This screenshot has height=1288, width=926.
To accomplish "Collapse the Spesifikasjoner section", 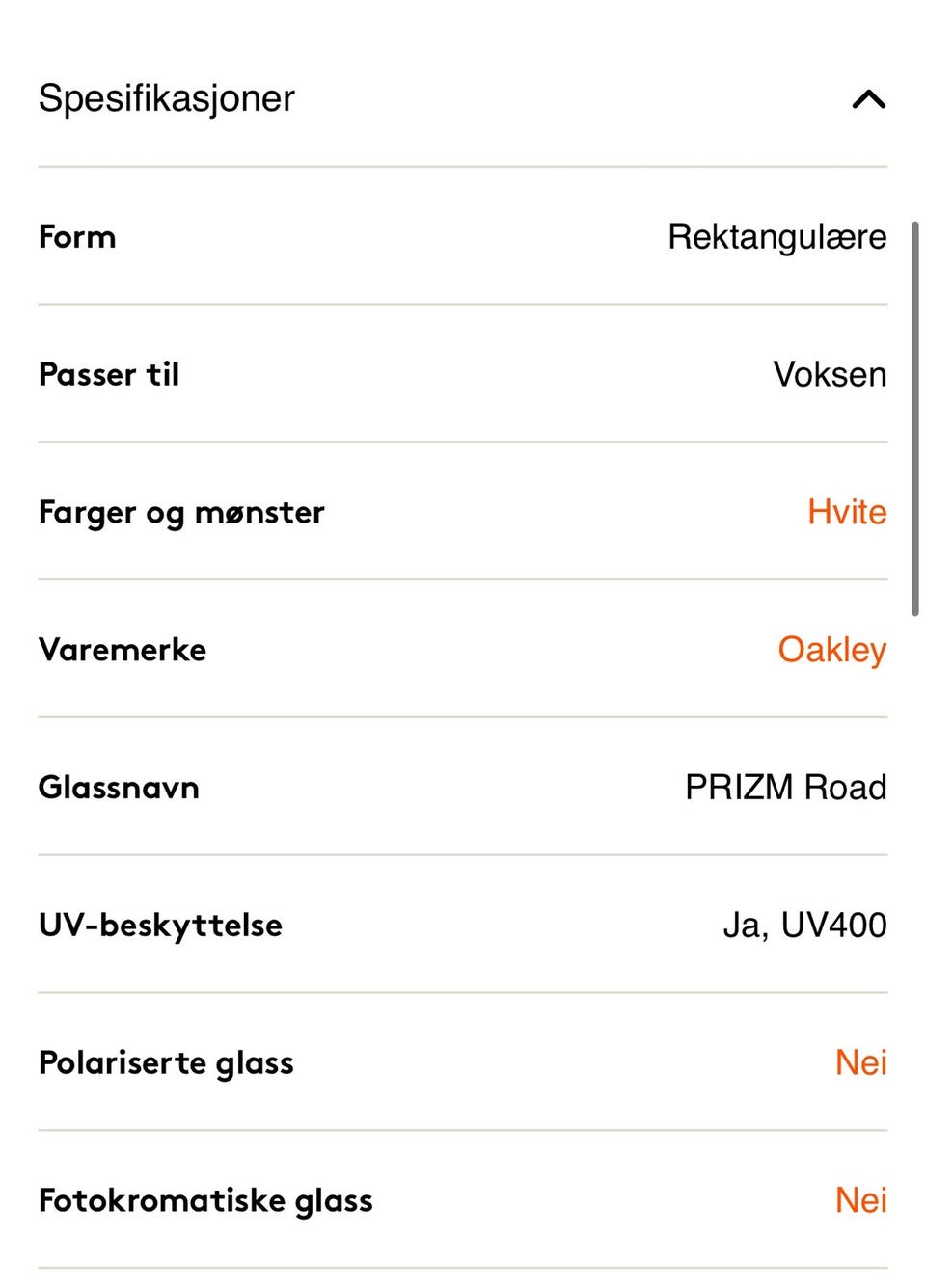I will point(867,99).
